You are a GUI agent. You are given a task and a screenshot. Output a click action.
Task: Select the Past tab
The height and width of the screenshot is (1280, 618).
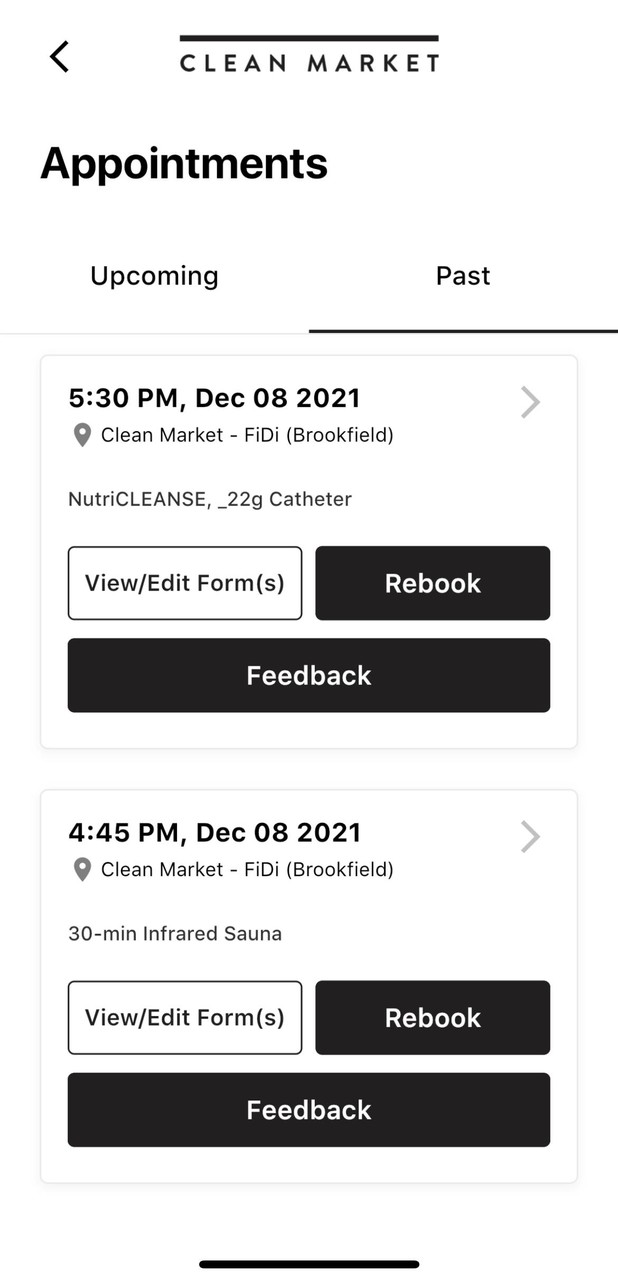[463, 276]
